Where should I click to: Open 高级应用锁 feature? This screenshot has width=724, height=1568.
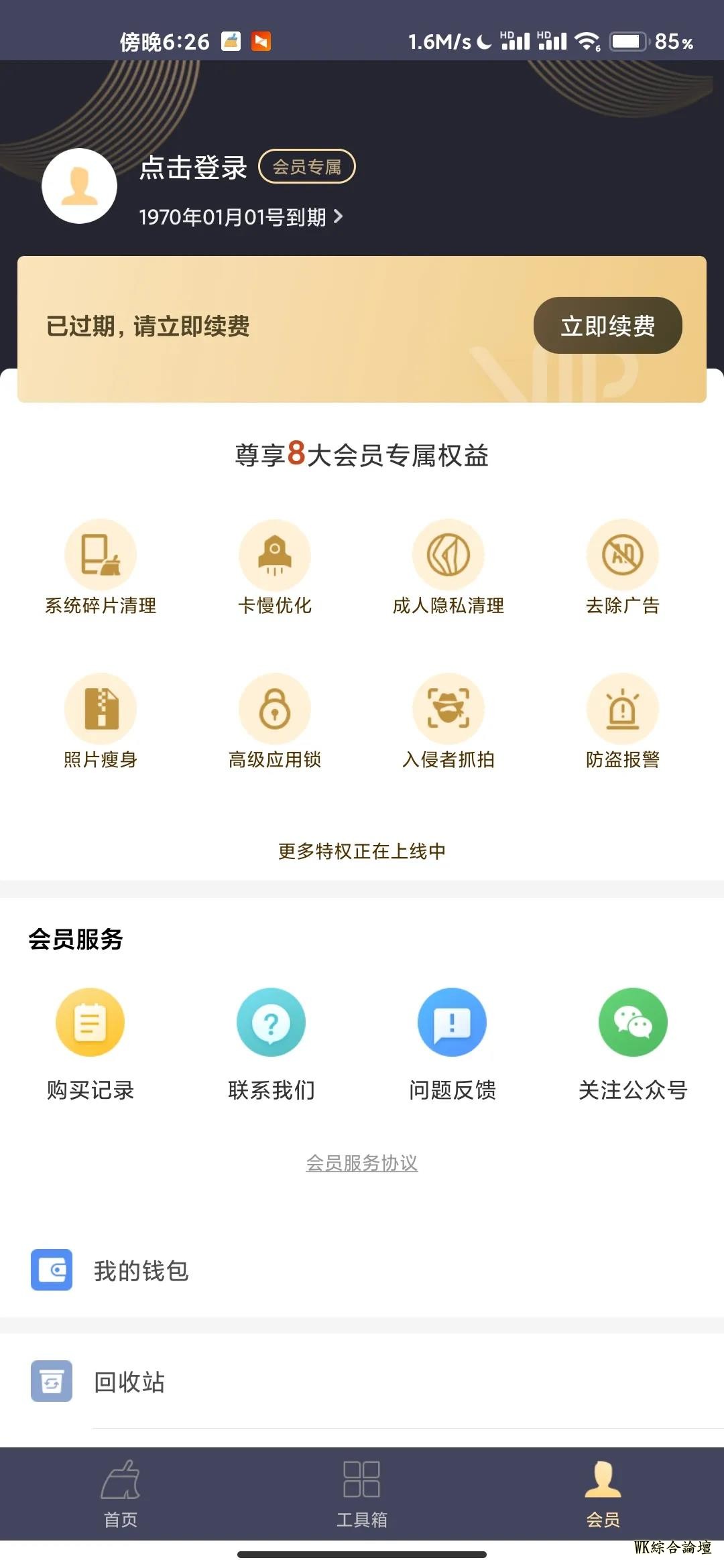point(275,721)
